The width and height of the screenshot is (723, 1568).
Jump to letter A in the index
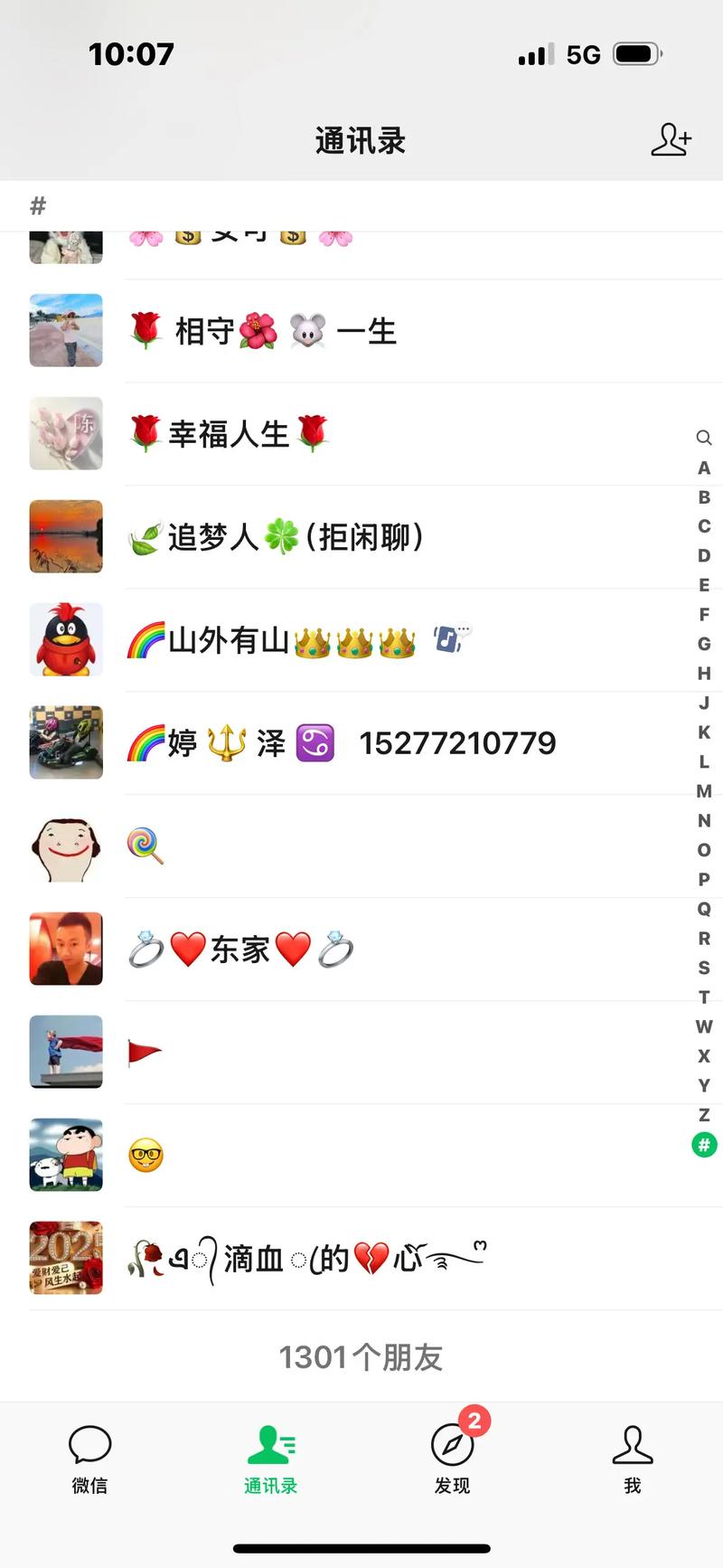(704, 468)
